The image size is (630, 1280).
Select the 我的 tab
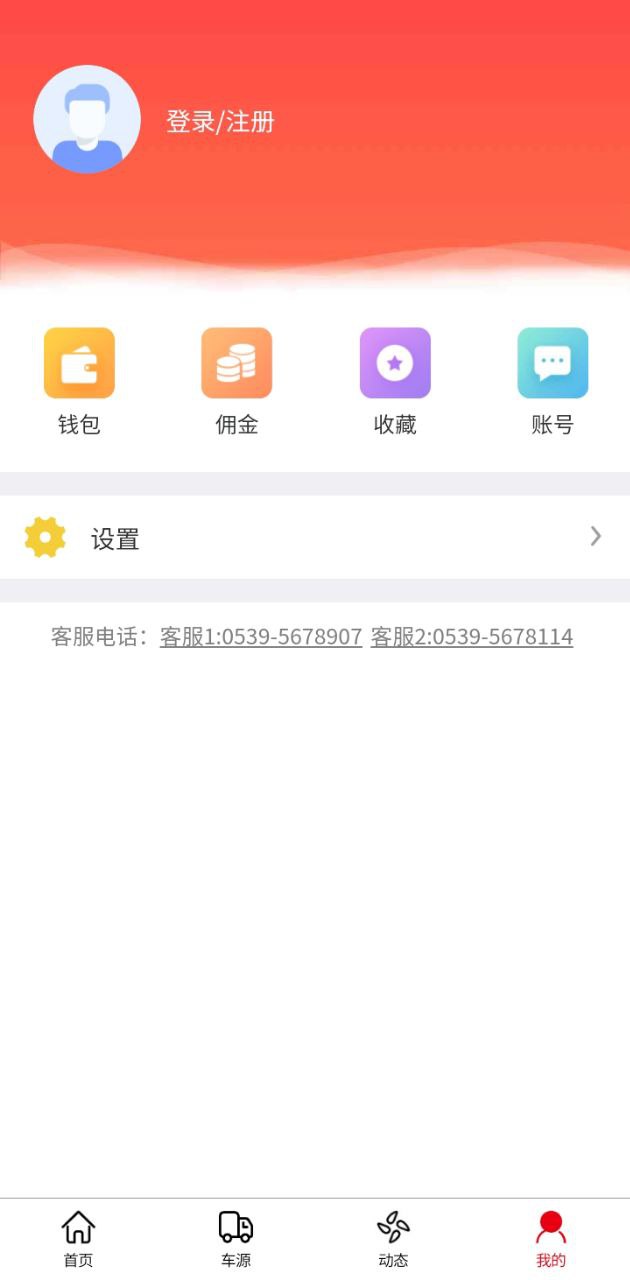click(551, 1238)
